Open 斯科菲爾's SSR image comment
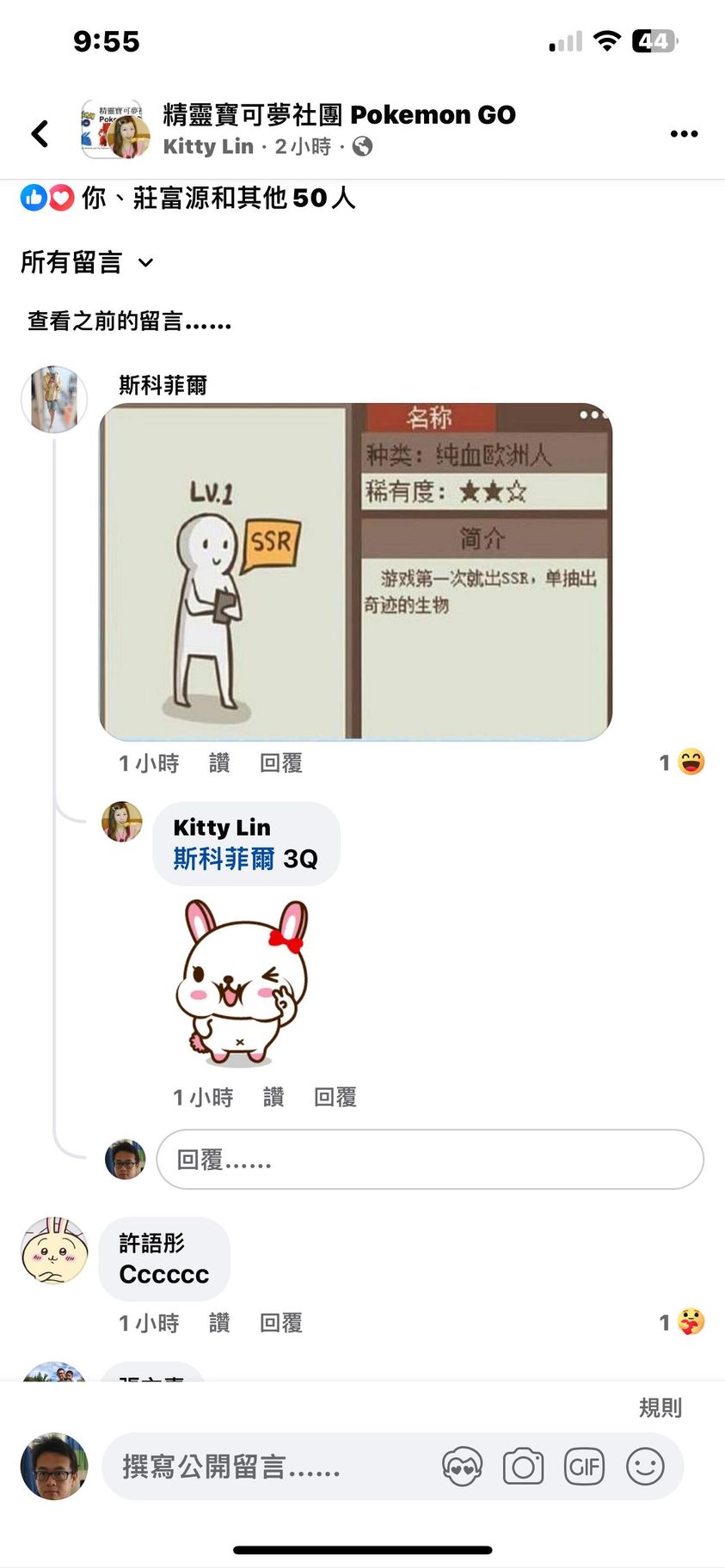Image resolution: width=725 pixels, height=1568 pixels. tap(355, 571)
